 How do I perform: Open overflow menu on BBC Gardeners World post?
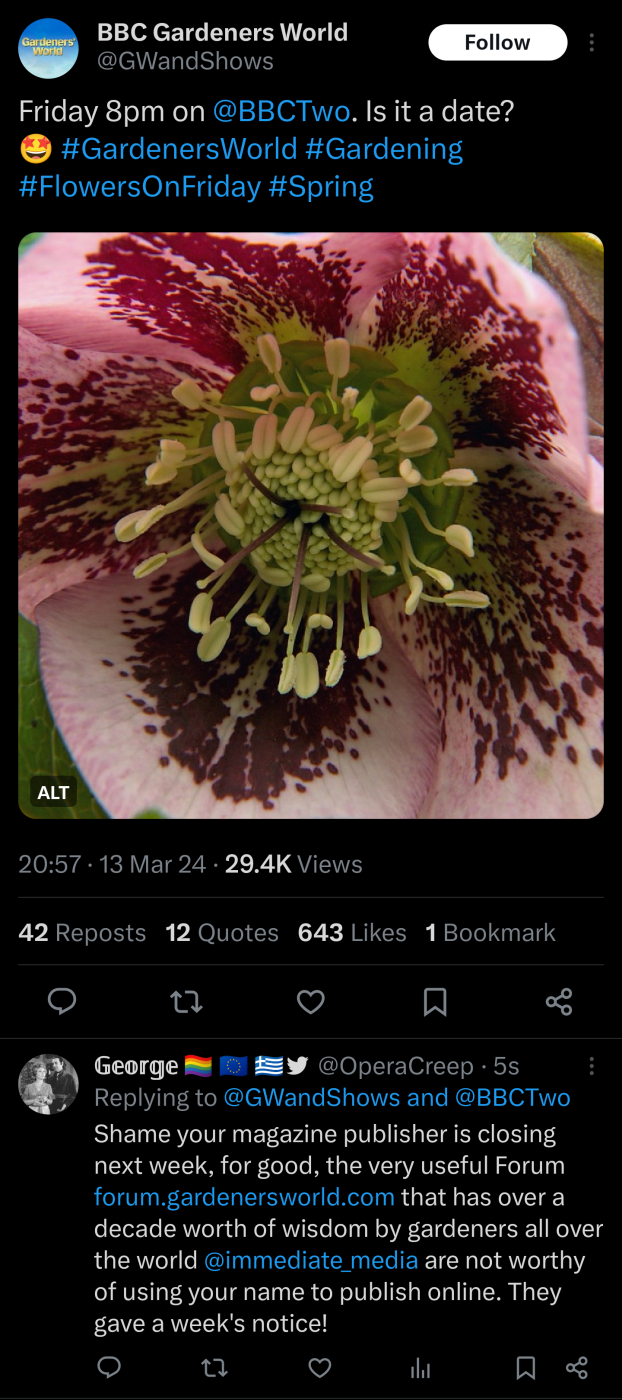click(x=592, y=42)
